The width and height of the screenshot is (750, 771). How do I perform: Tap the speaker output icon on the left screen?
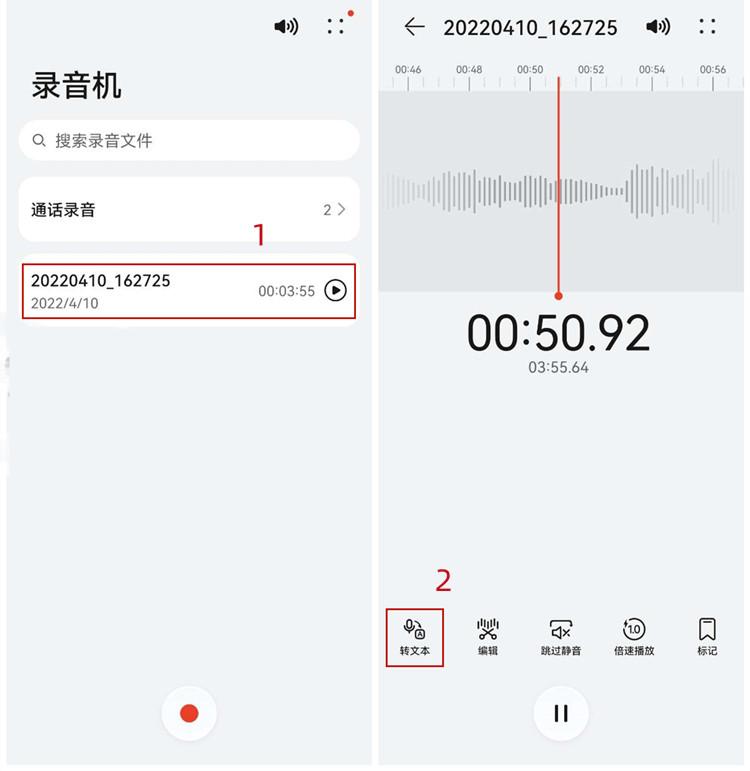pyautogui.click(x=285, y=27)
